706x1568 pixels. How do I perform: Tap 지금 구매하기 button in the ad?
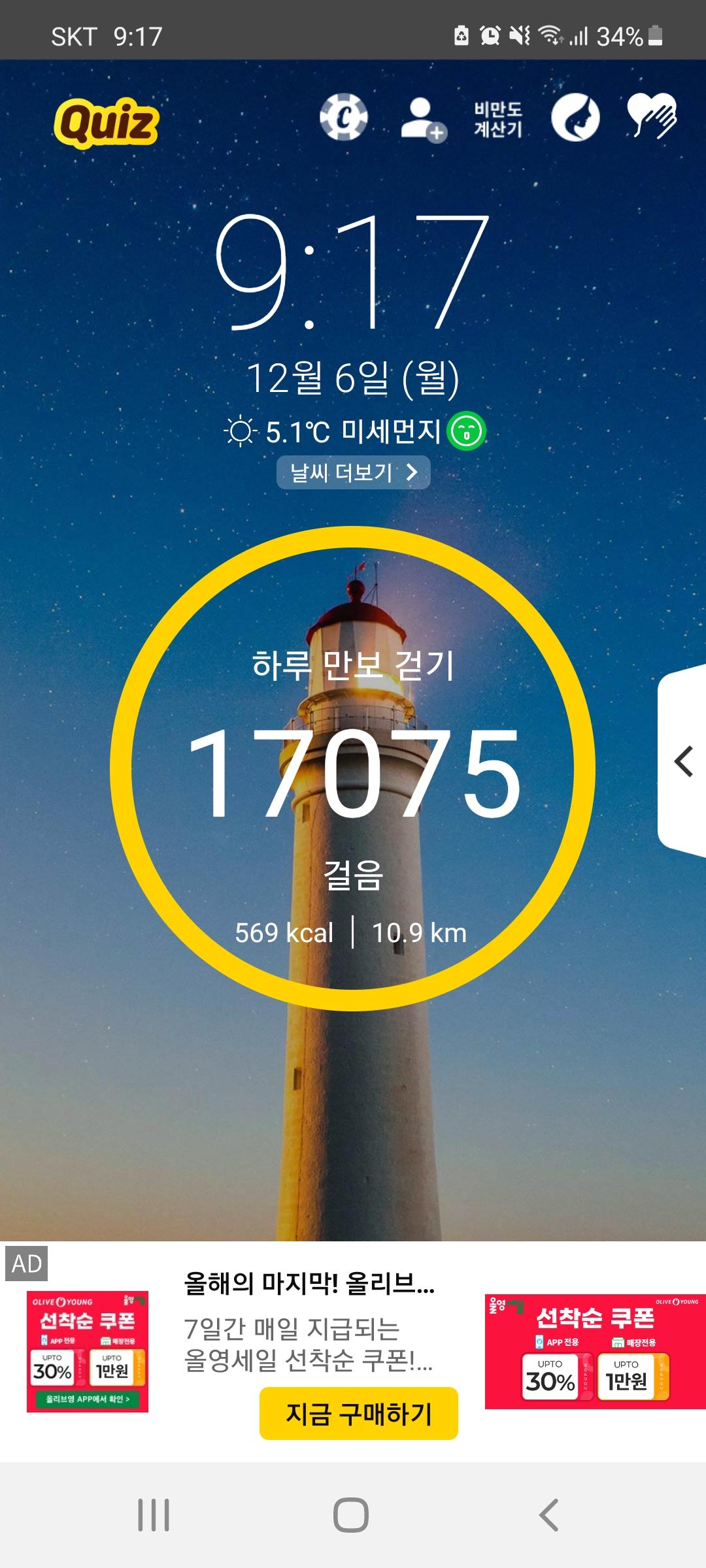358,1414
